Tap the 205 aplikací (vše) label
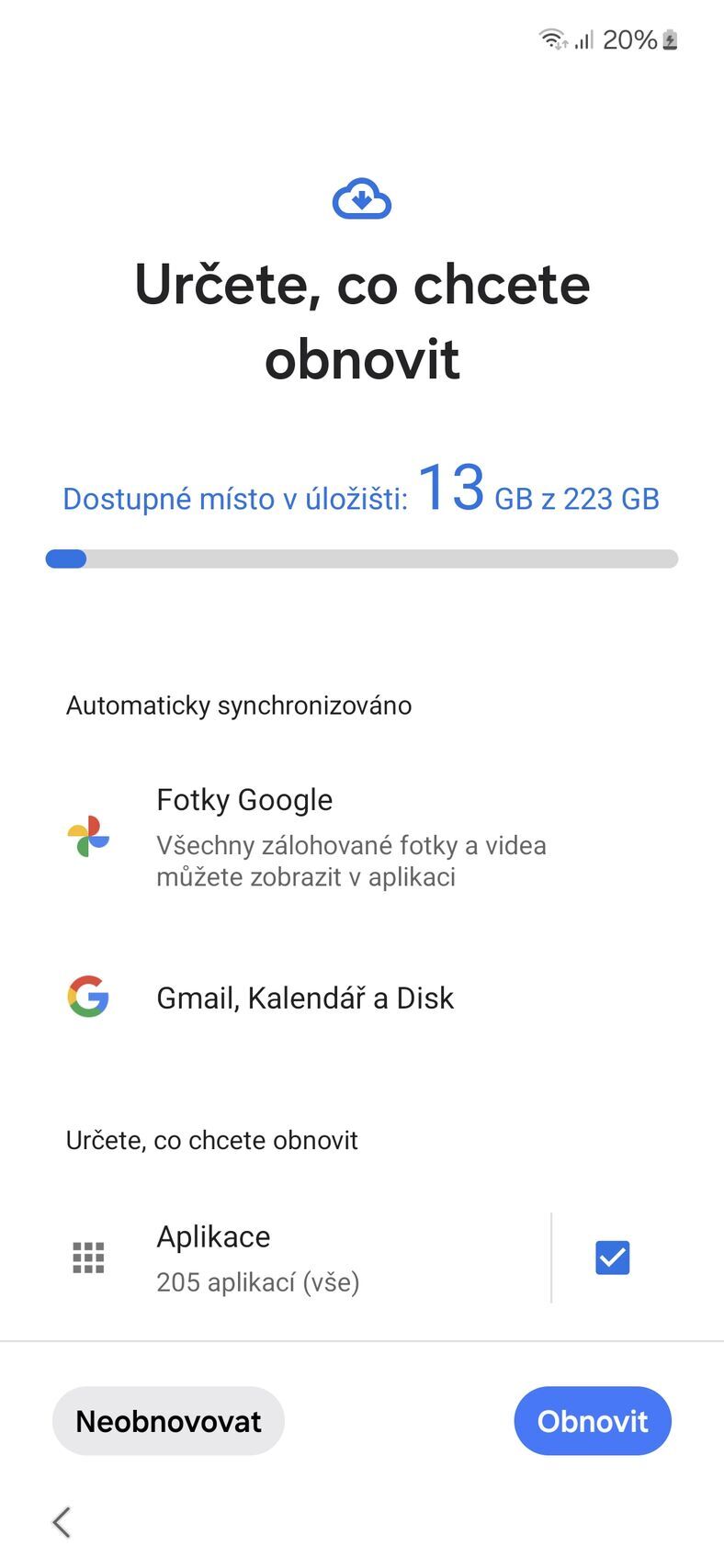 (x=257, y=1282)
